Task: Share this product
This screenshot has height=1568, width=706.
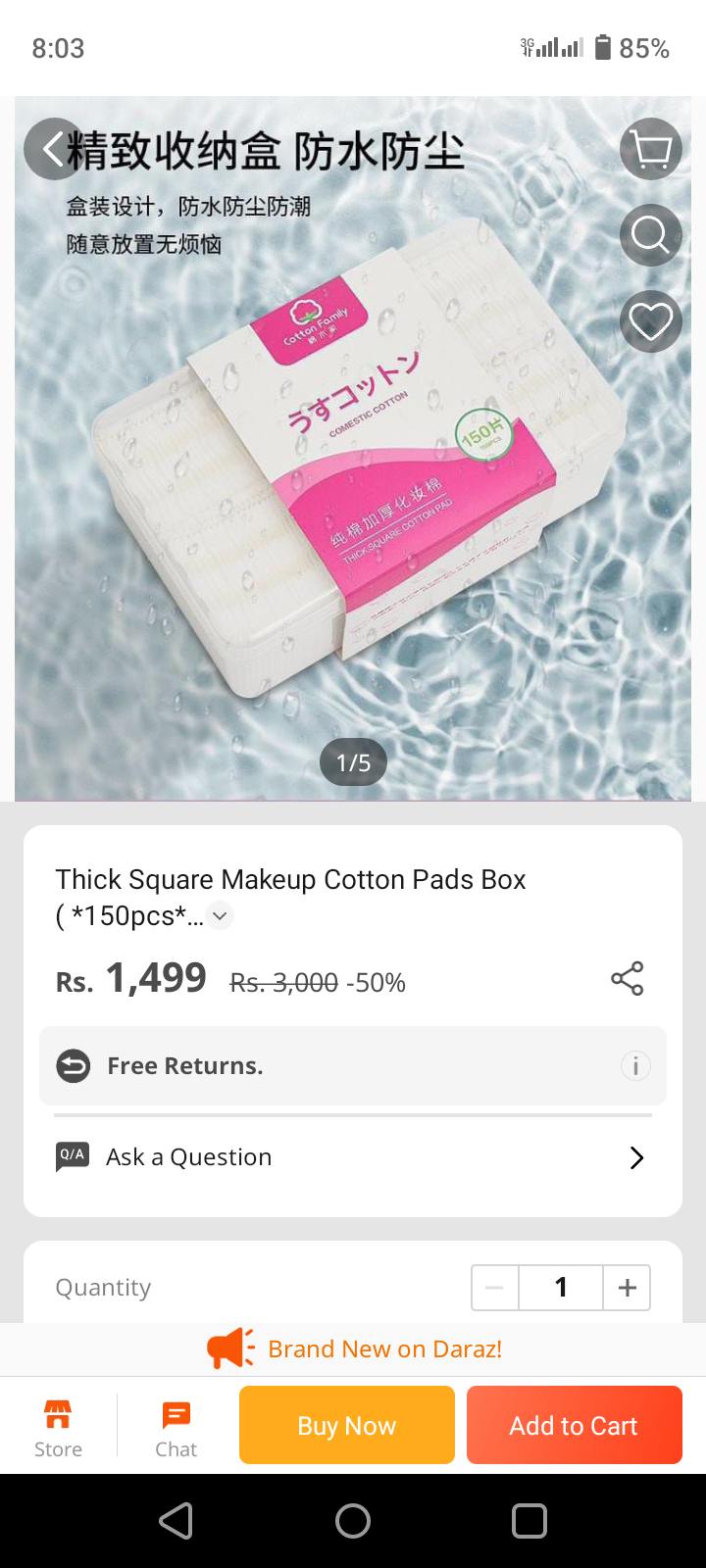Action: (x=627, y=978)
